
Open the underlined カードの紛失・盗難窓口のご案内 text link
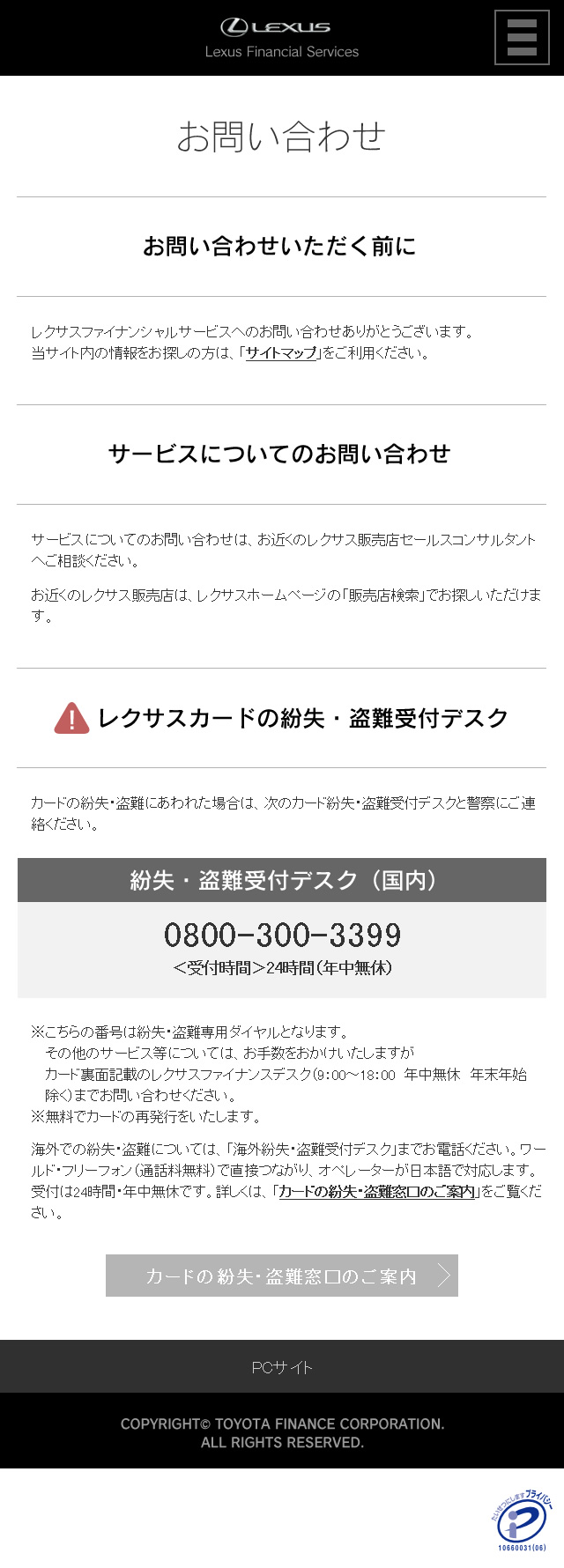(x=377, y=1192)
